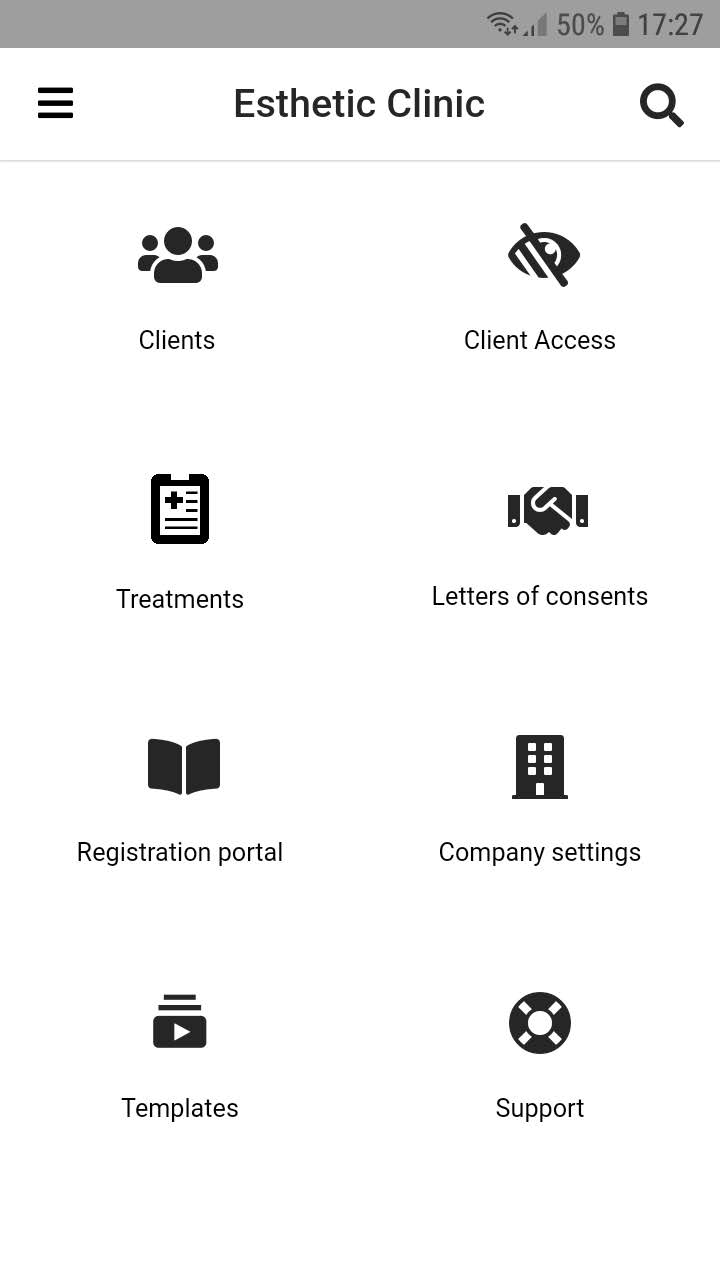Screen dimensions: 720x1280
Task: Open the hamburger navigation menu
Action: [x=55, y=103]
